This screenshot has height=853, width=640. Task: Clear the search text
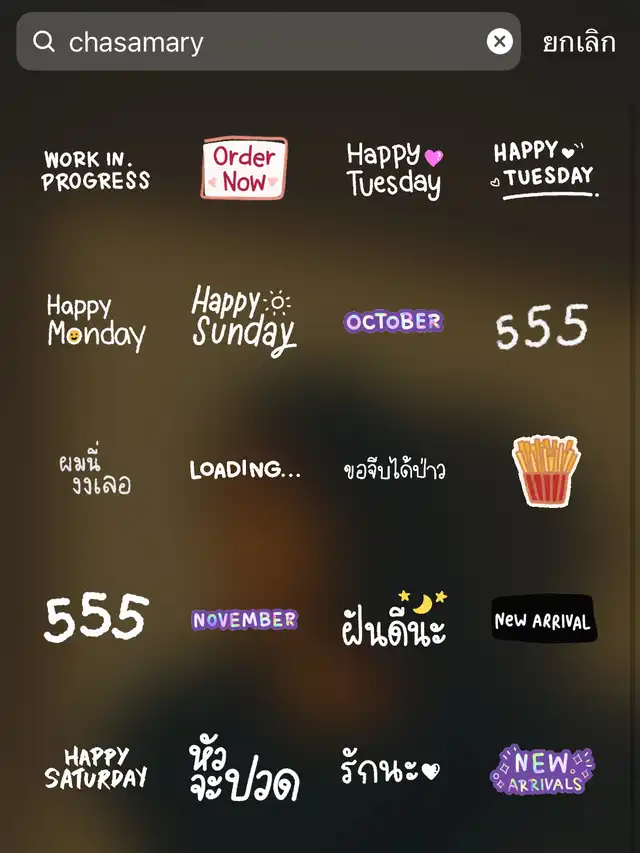point(499,41)
